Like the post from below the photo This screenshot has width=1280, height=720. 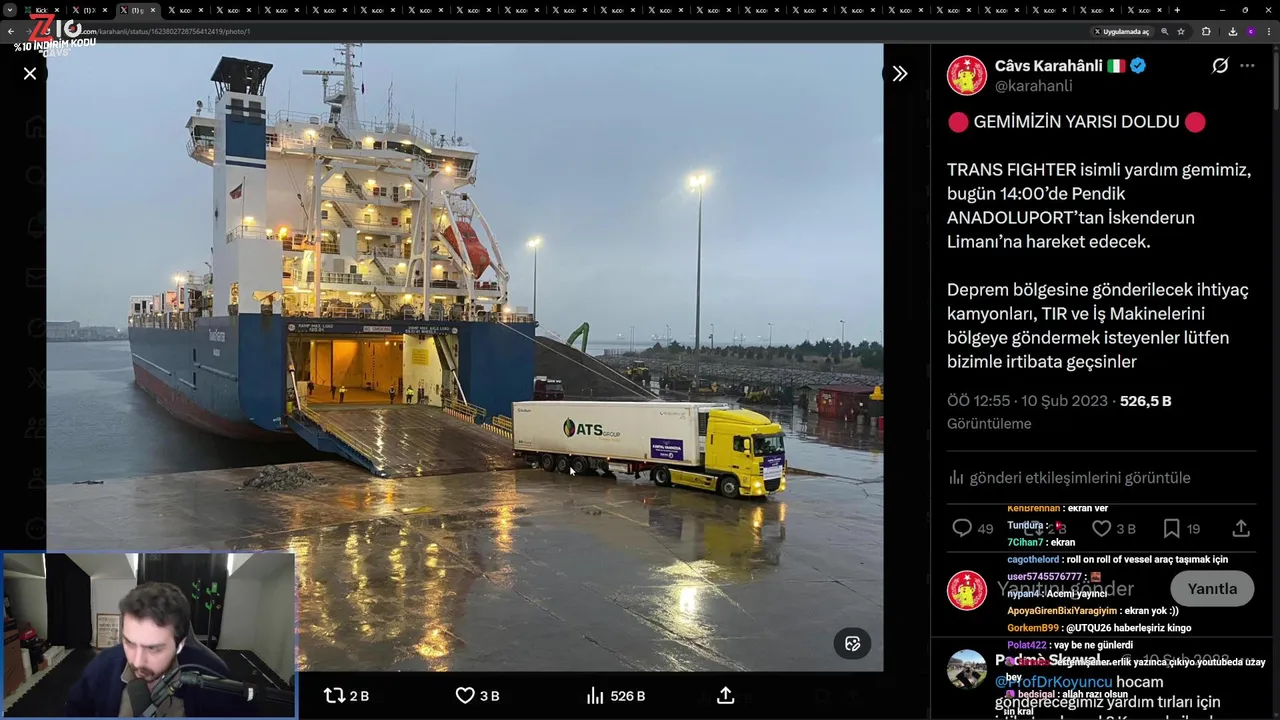click(465, 695)
